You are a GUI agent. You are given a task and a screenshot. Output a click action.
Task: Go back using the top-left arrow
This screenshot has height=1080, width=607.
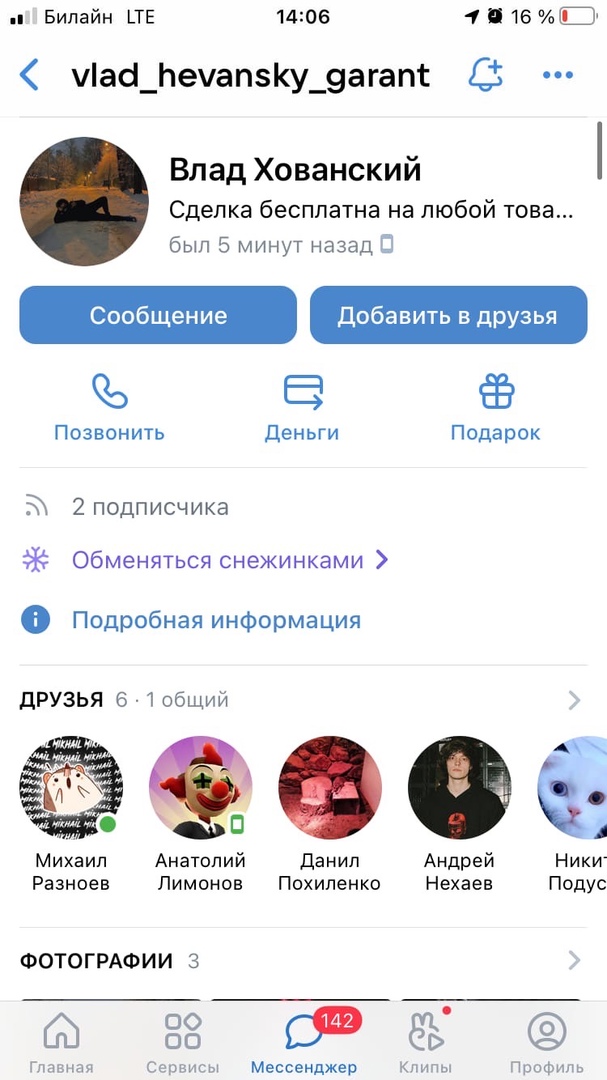[30, 74]
